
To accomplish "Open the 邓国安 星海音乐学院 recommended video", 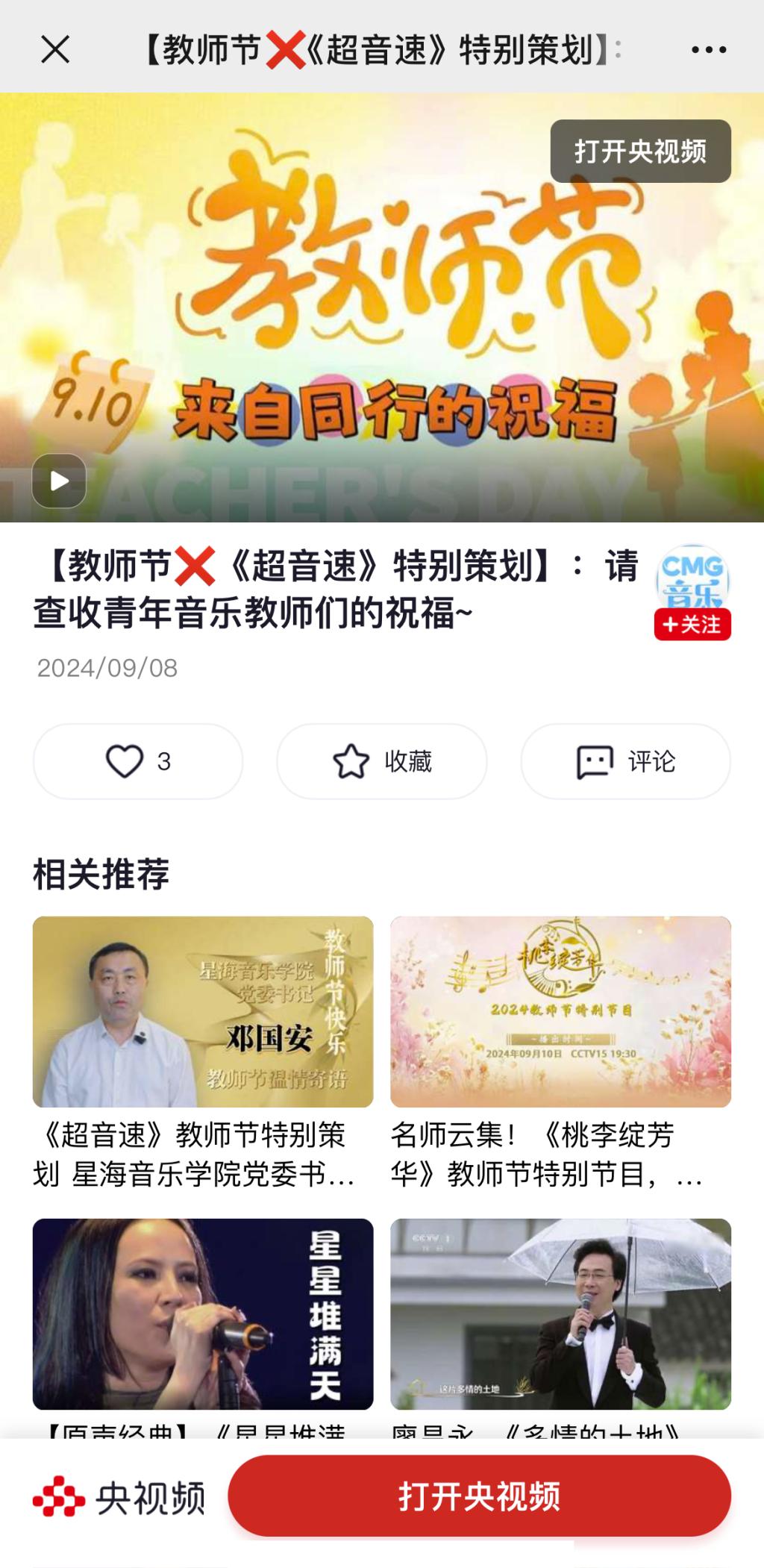I will [x=203, y=1011].
